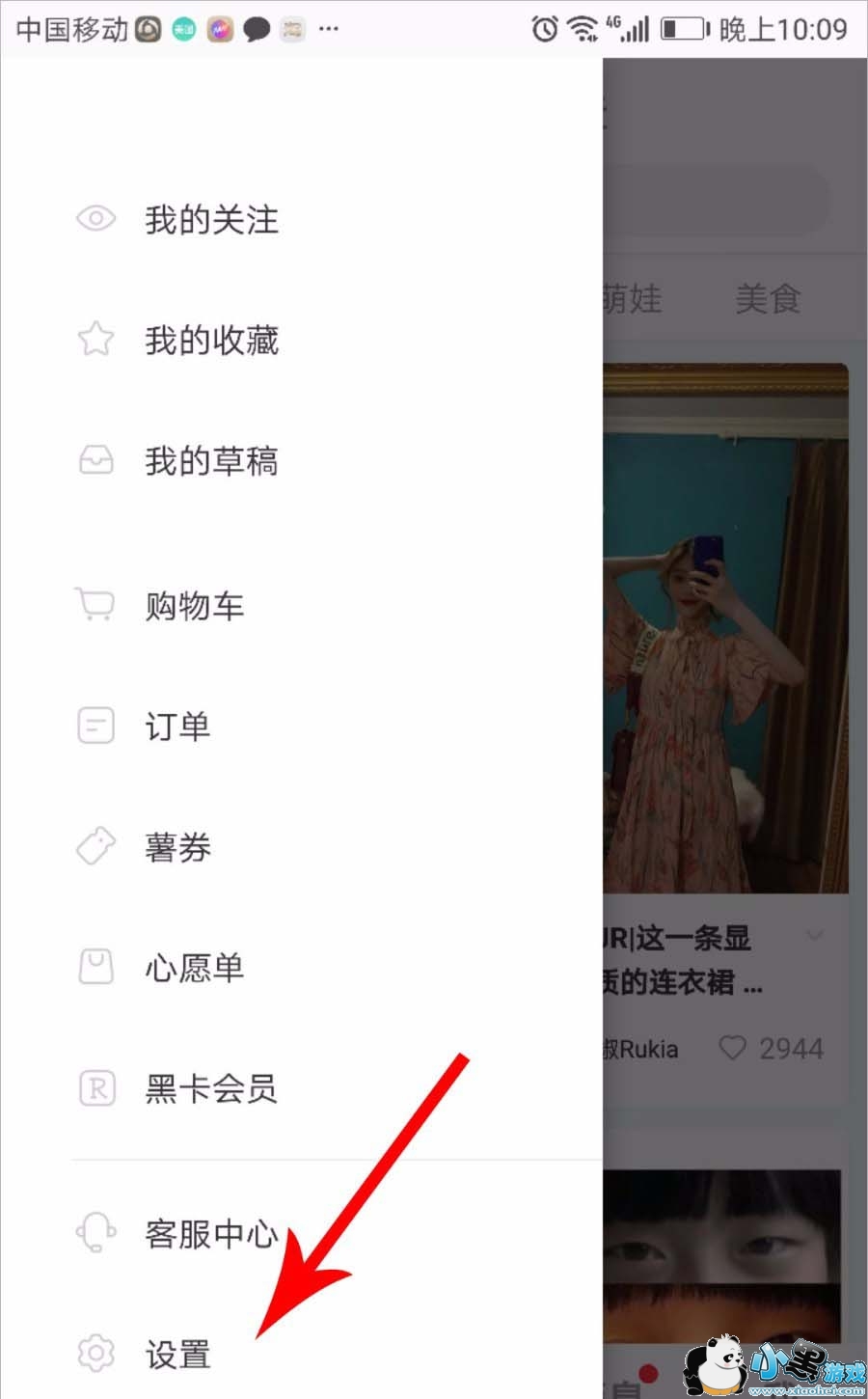Open 我的收藏 favorites
This screenshot has width=868, height=1399.
click(x=301, y=340)
